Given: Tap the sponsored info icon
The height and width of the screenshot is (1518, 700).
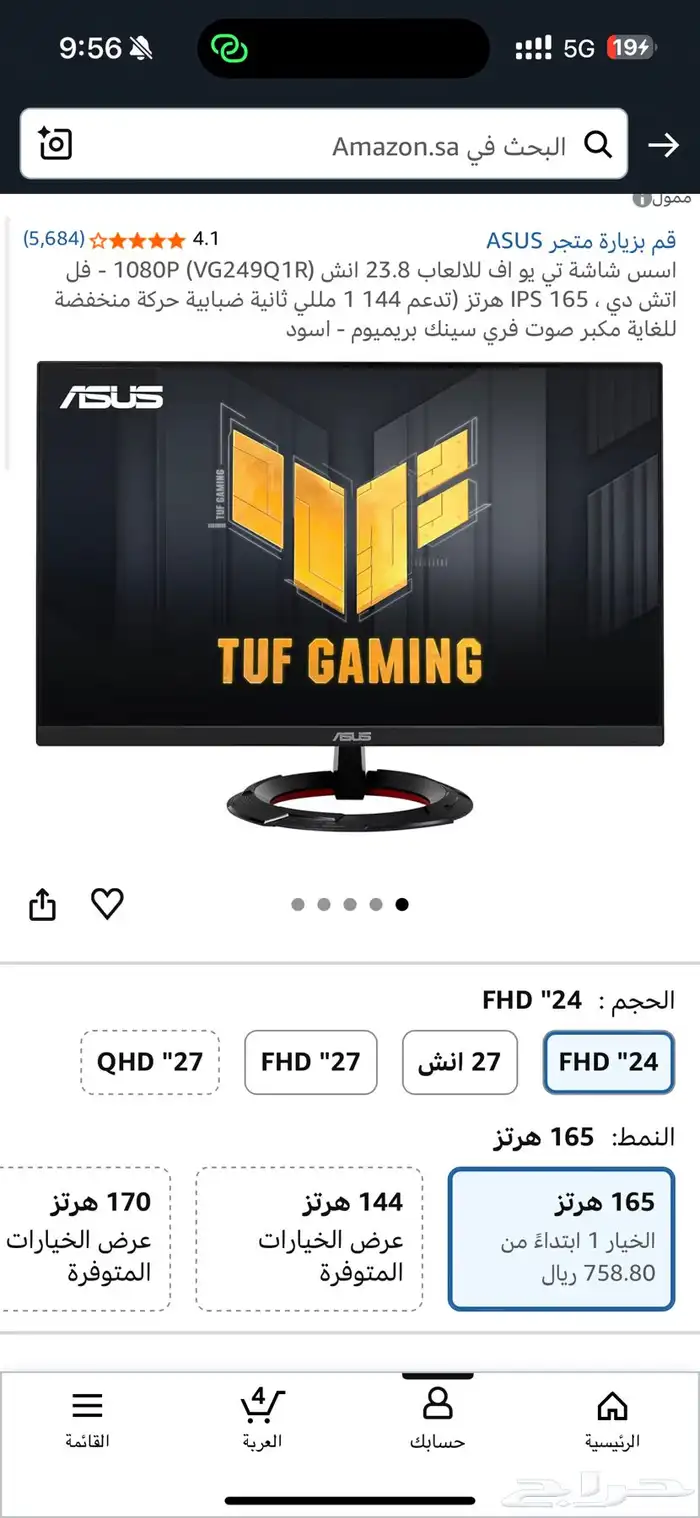Looking at the screenshot, I should tap(640, 201).
